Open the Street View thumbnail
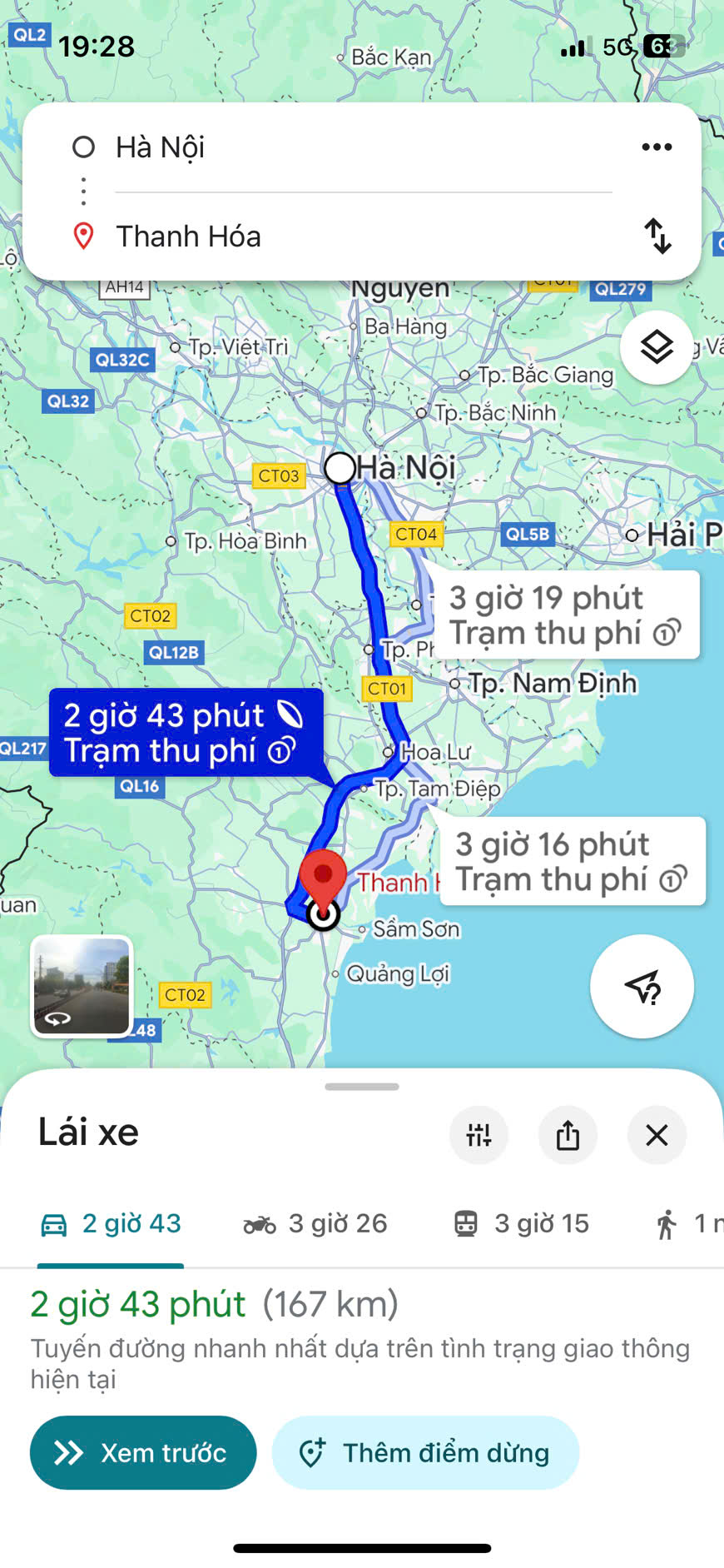This screenshot has height=1568, width=724. point(82,987)
